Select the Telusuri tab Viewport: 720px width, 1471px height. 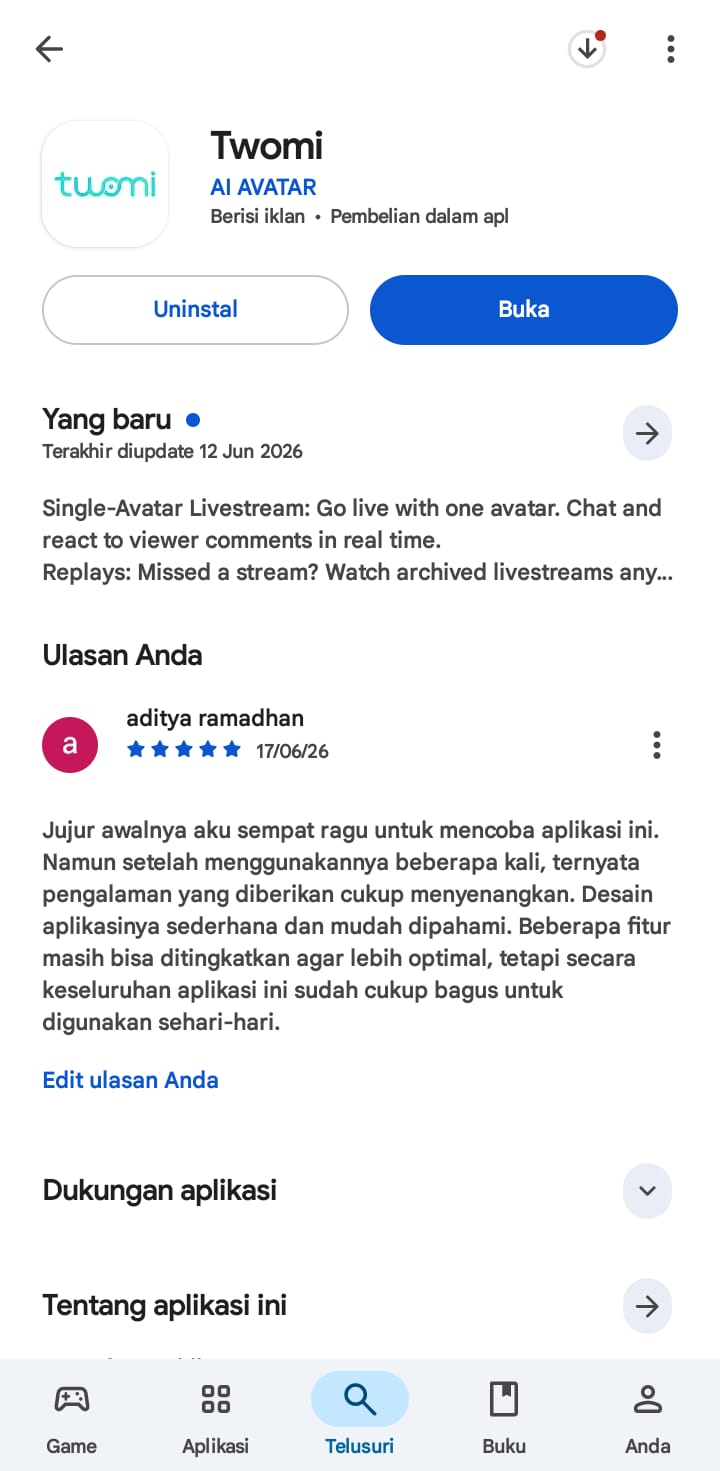tap(360, 1415)
